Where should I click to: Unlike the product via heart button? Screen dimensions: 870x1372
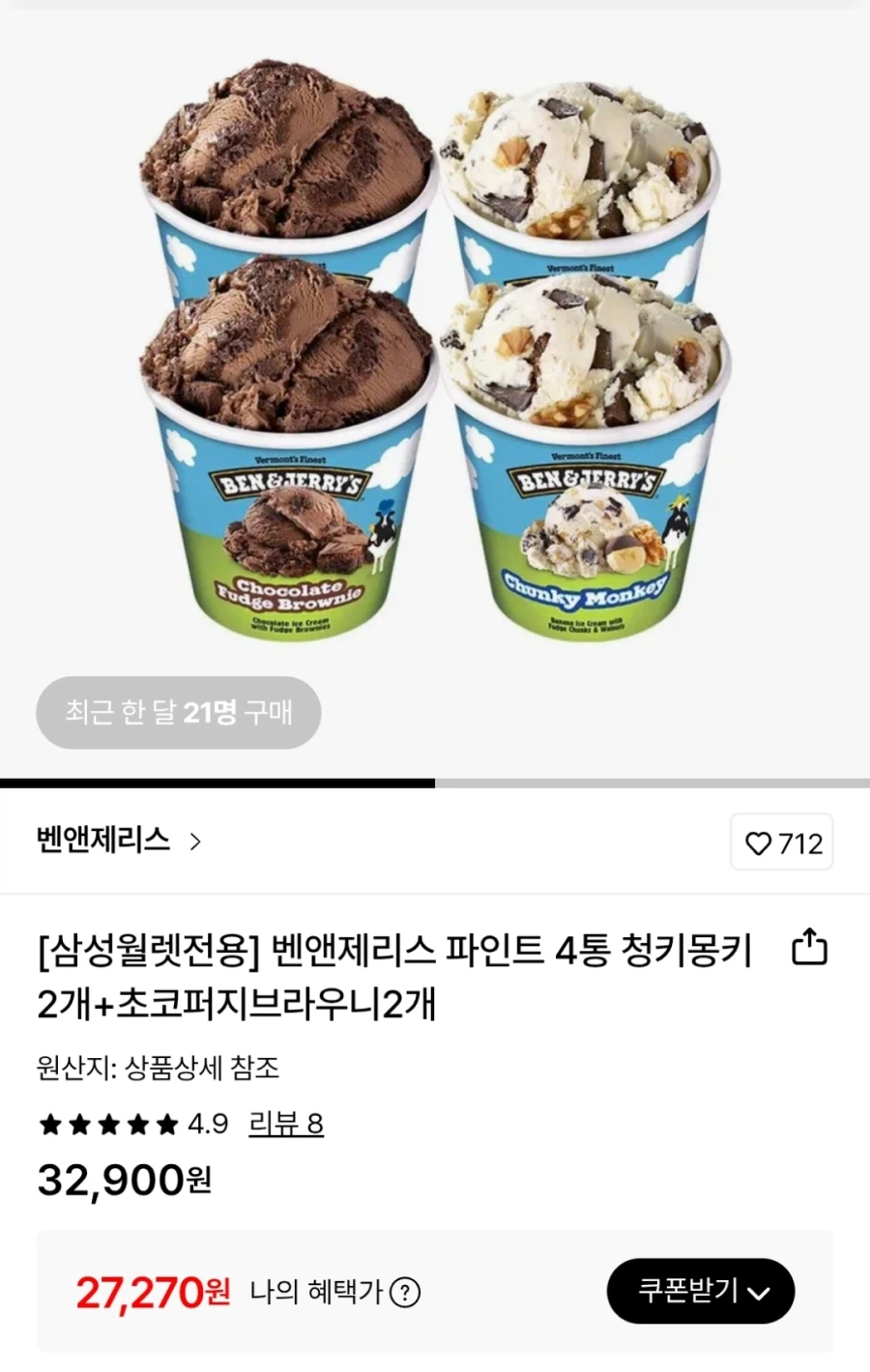[760, 843]
